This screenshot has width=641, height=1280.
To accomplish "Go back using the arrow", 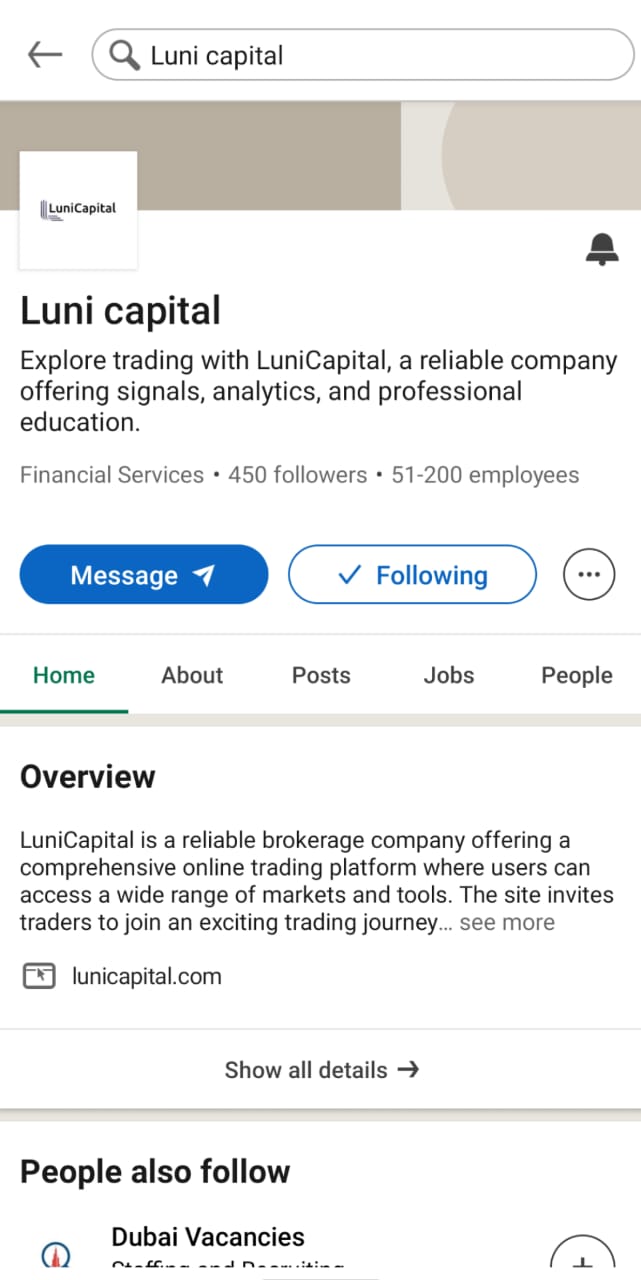I will coord(45,55).
